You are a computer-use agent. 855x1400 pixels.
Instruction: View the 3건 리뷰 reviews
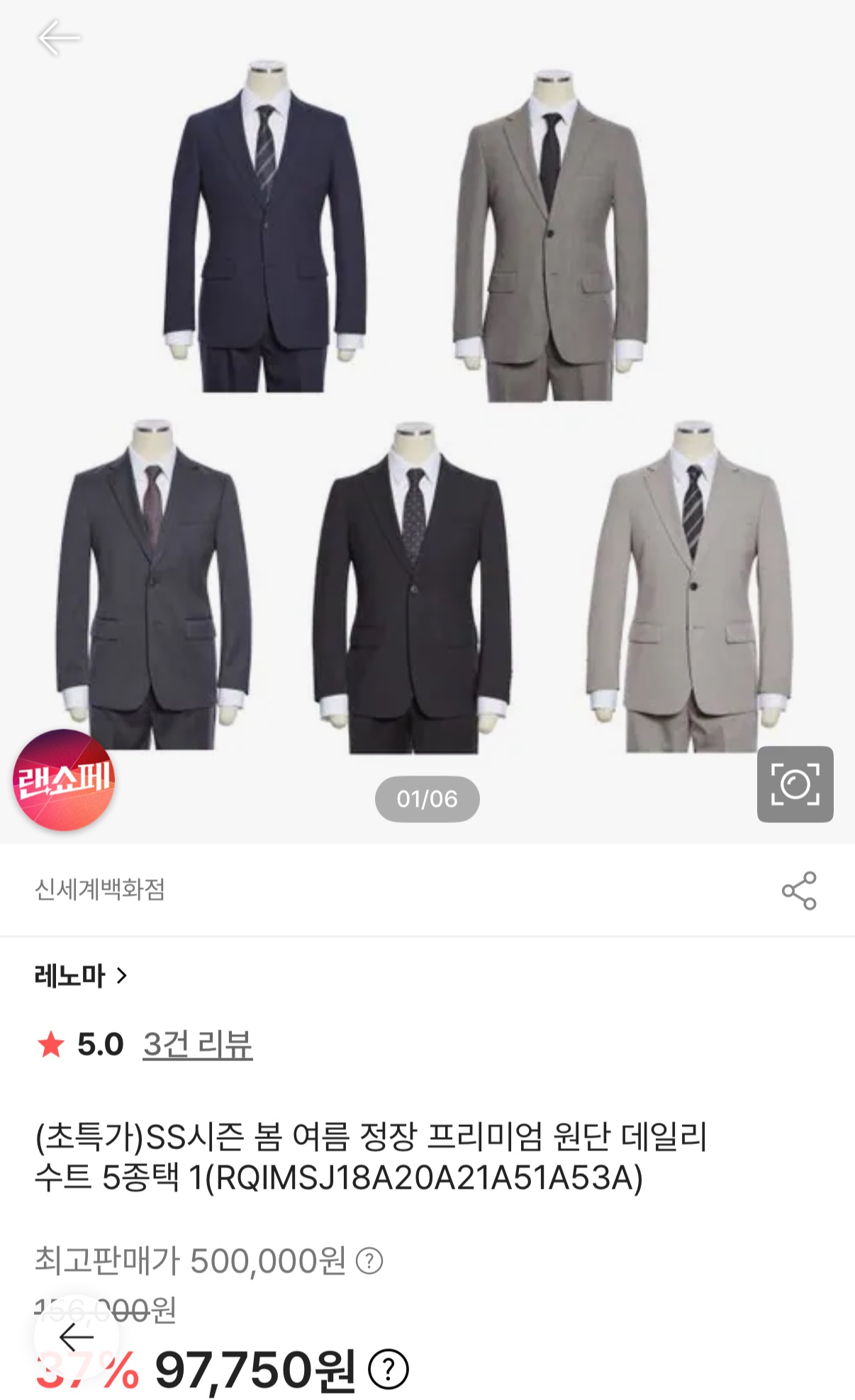pos(197,1044)
